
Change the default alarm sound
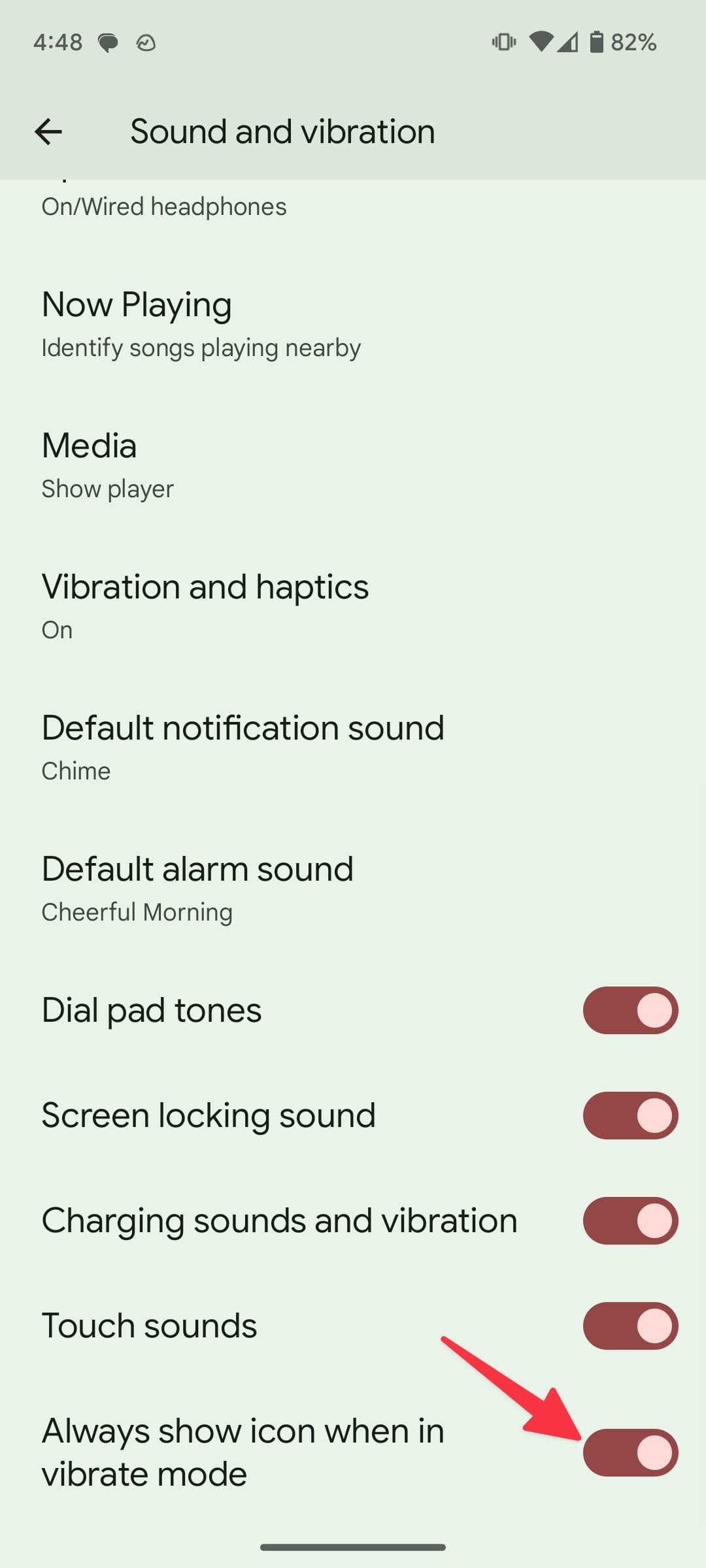click(197, 888)
